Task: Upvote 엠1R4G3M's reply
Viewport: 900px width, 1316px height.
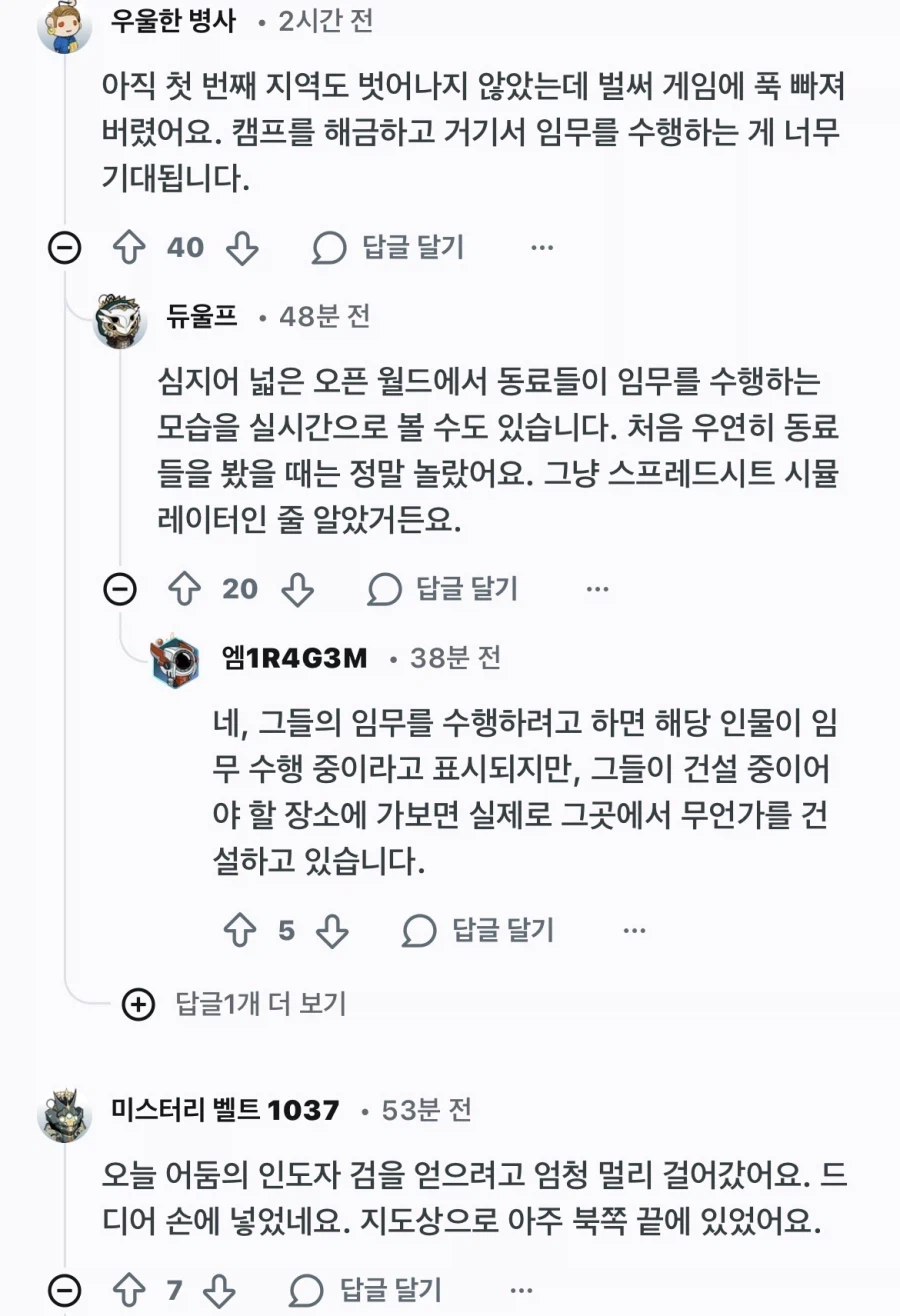Action: pos(240,931)
